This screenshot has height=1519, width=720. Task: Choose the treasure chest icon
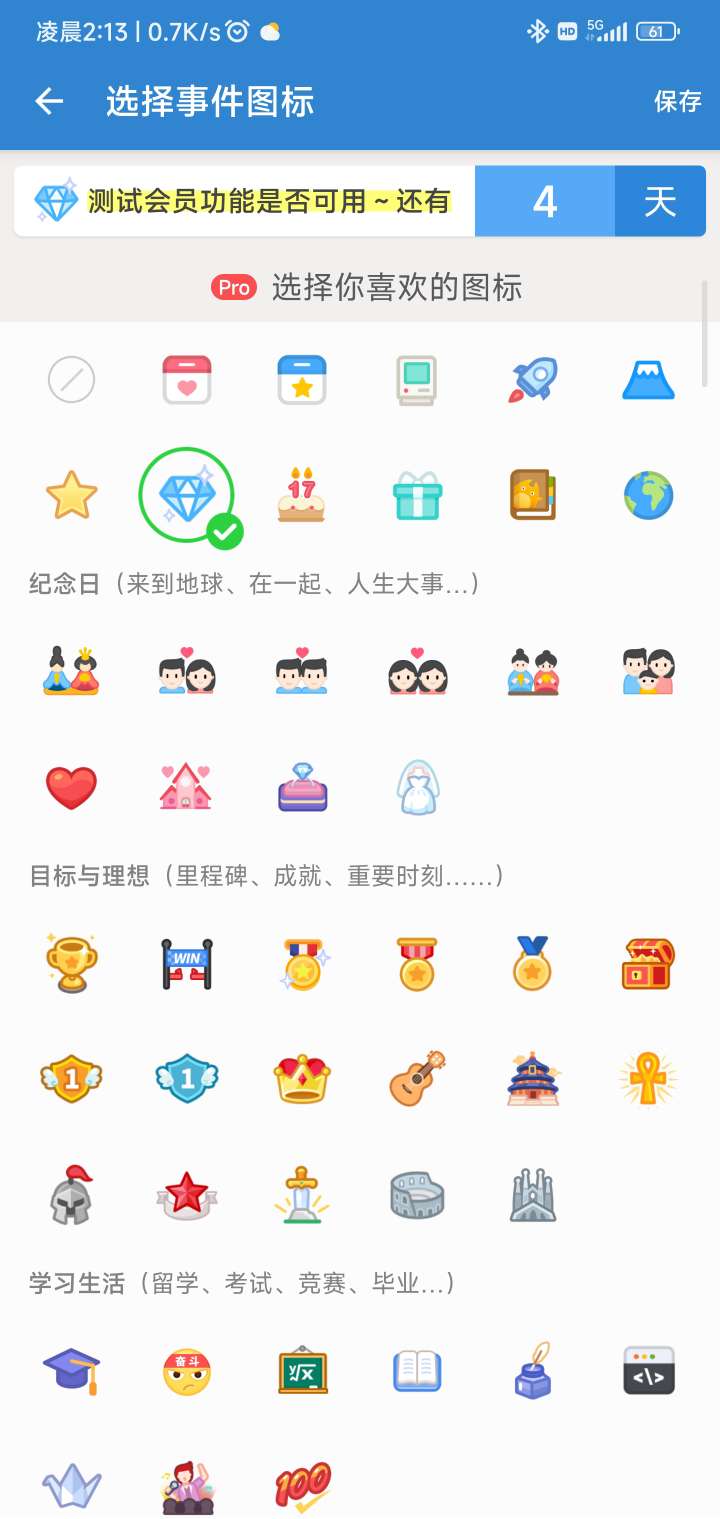[x=648, y=963]
